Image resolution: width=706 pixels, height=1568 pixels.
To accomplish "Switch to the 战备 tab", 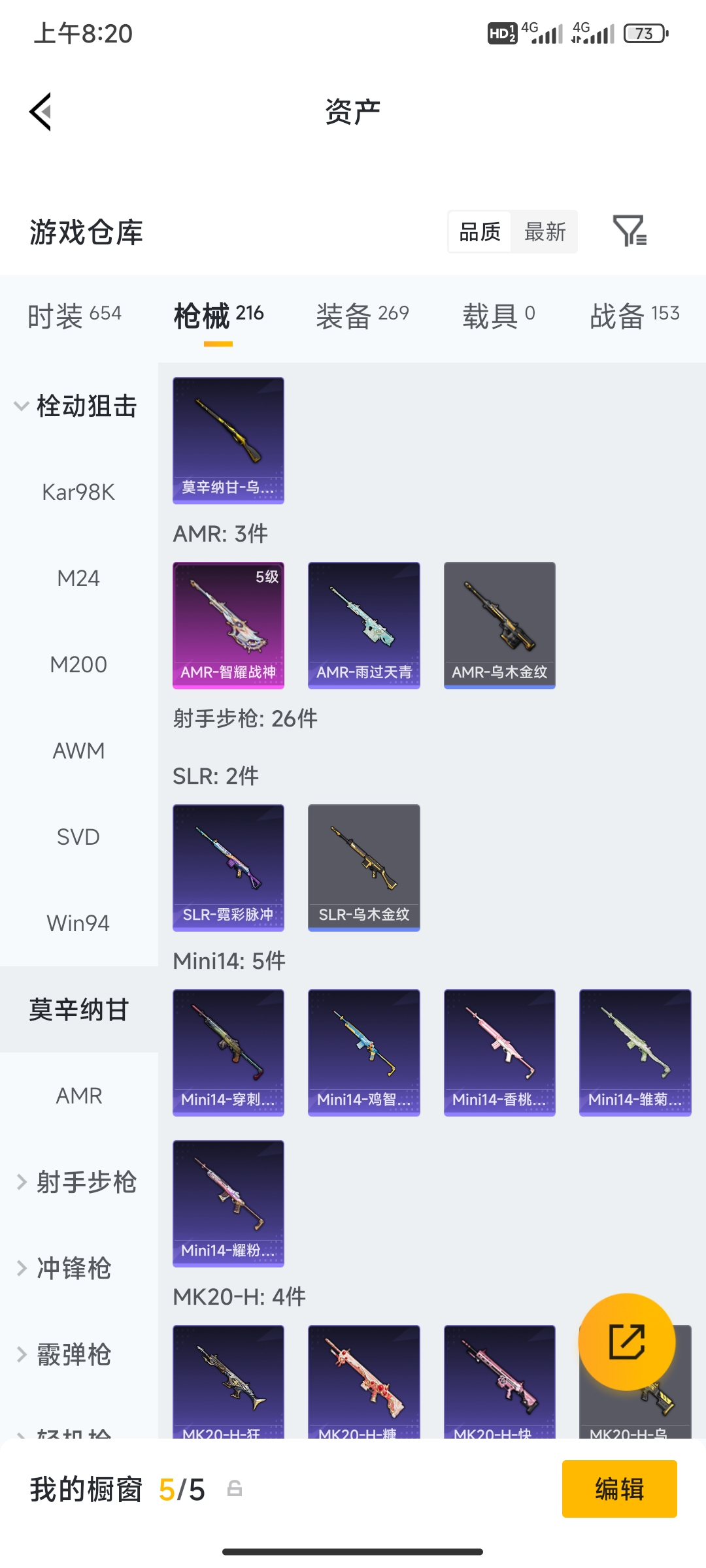I will pos(635,316).
